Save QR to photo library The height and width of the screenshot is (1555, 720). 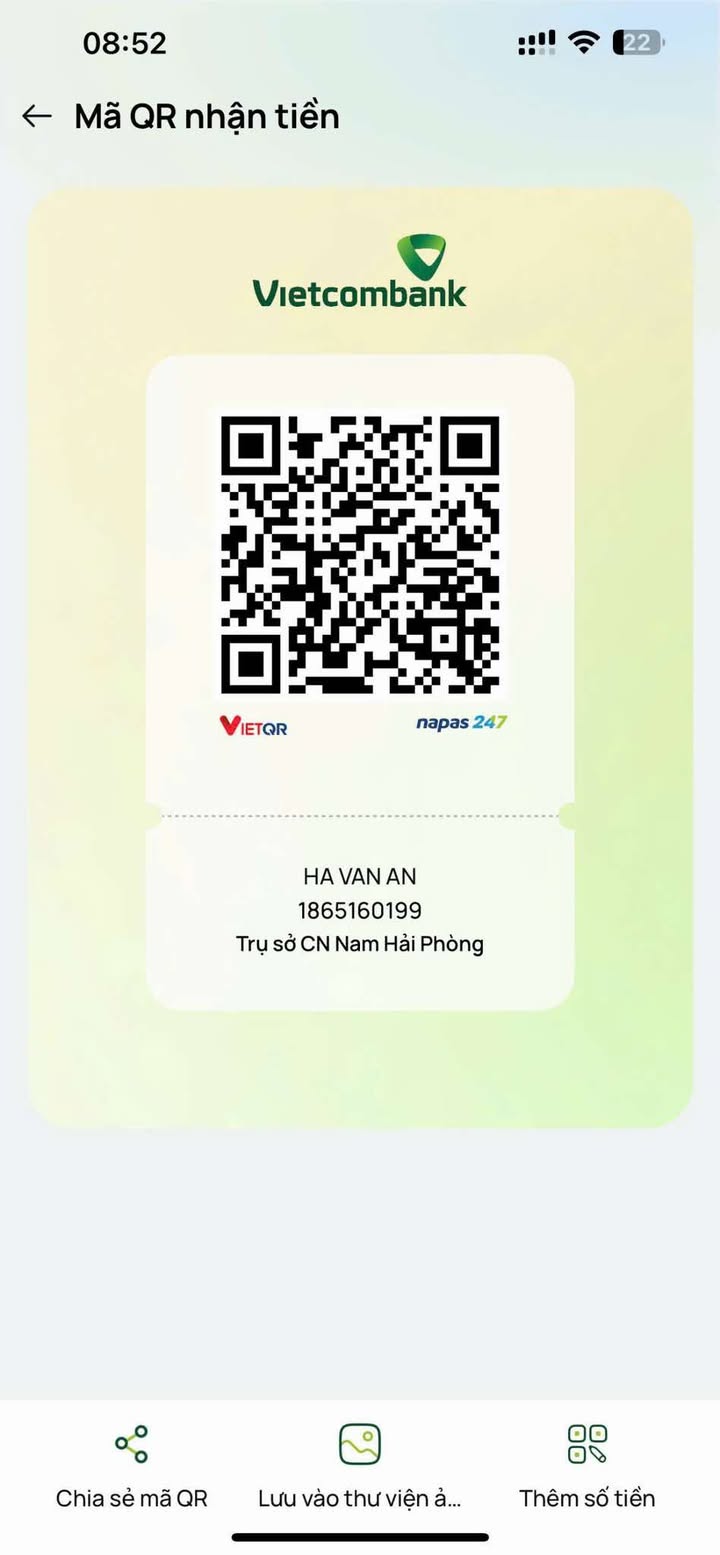[x=360, y=1464]
